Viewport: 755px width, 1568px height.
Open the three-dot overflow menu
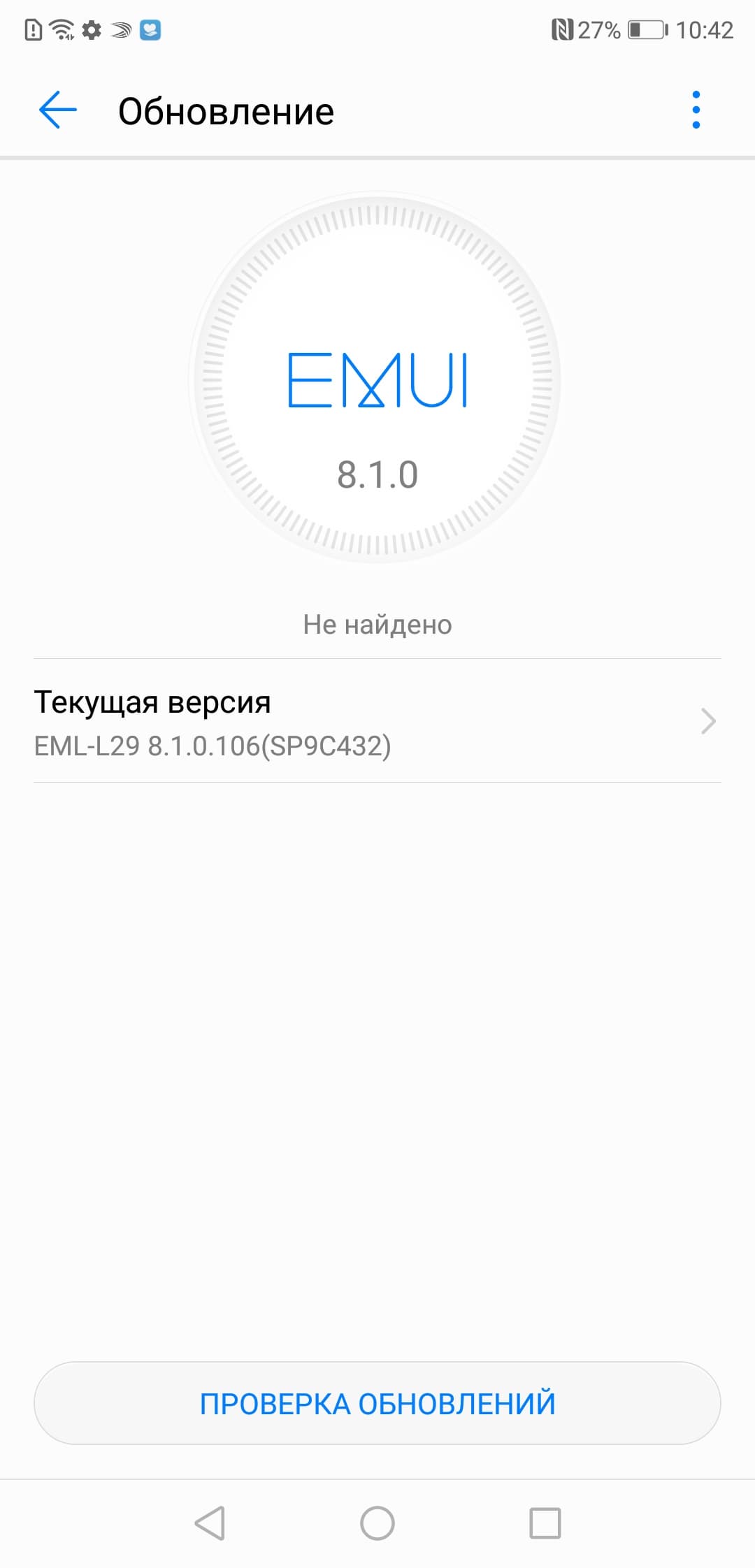696,110
